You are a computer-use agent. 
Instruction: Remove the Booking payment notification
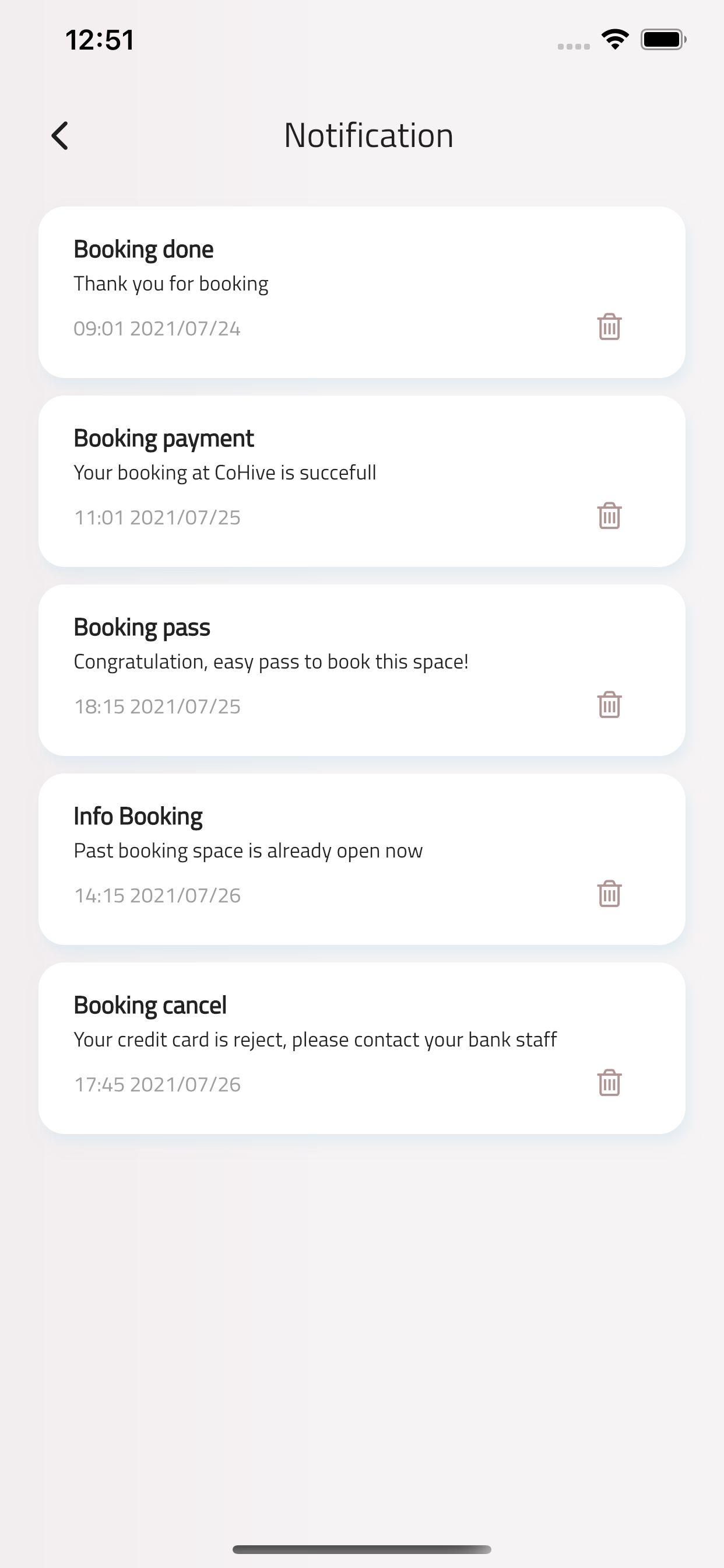coord(609,516)
